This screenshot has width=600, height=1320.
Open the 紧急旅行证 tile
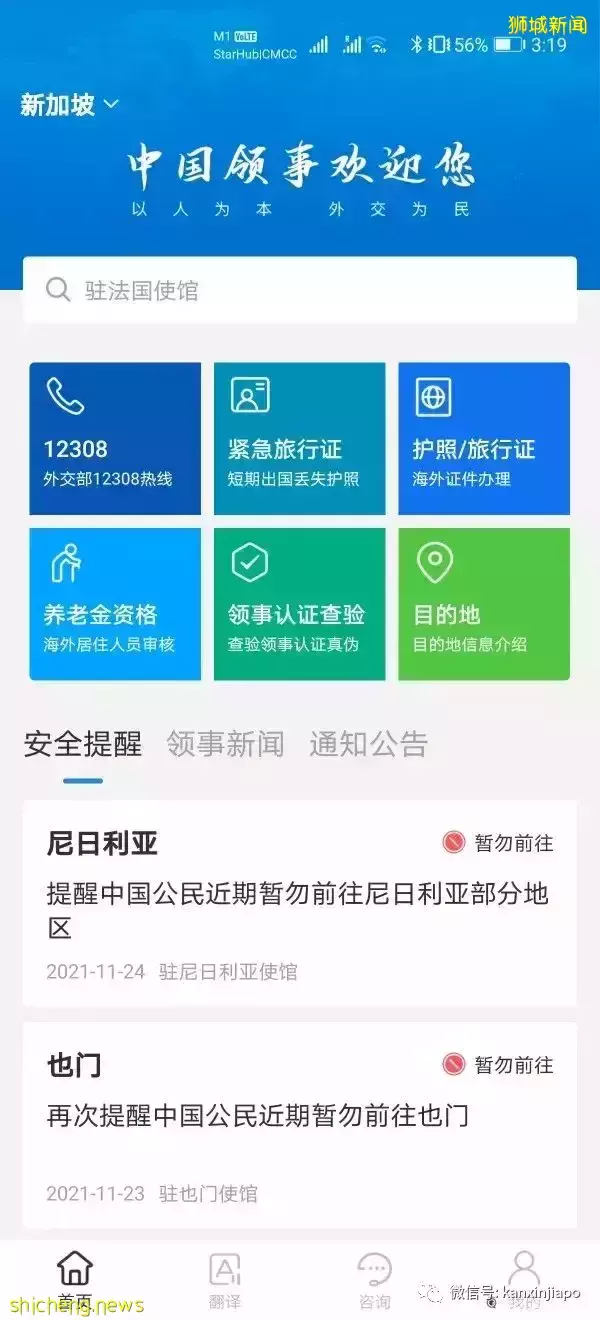pyautogui.click(x=299, y=439)
